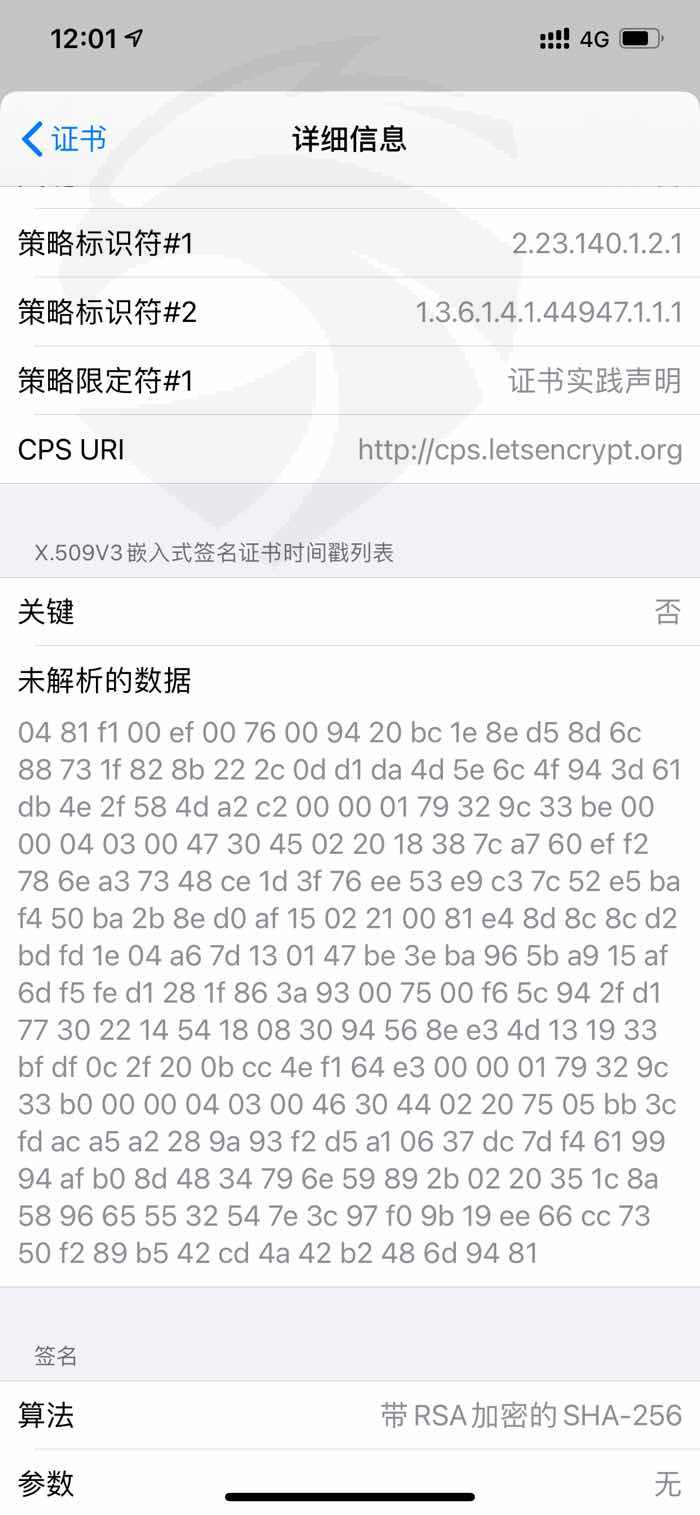The height and width of the screenshot is (1515, 700).
Task: Go back to the 证书 screen
Action: click(x=64, y=139)
